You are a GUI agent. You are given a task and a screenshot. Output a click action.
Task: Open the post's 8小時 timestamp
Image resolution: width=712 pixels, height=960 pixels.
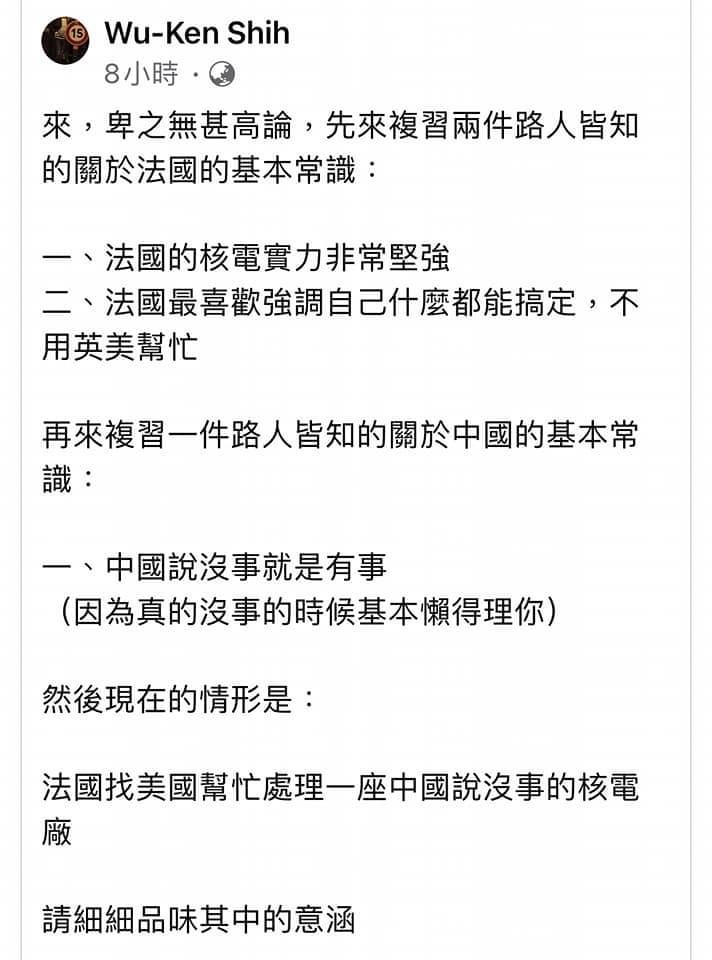click(x=141, y=75)
